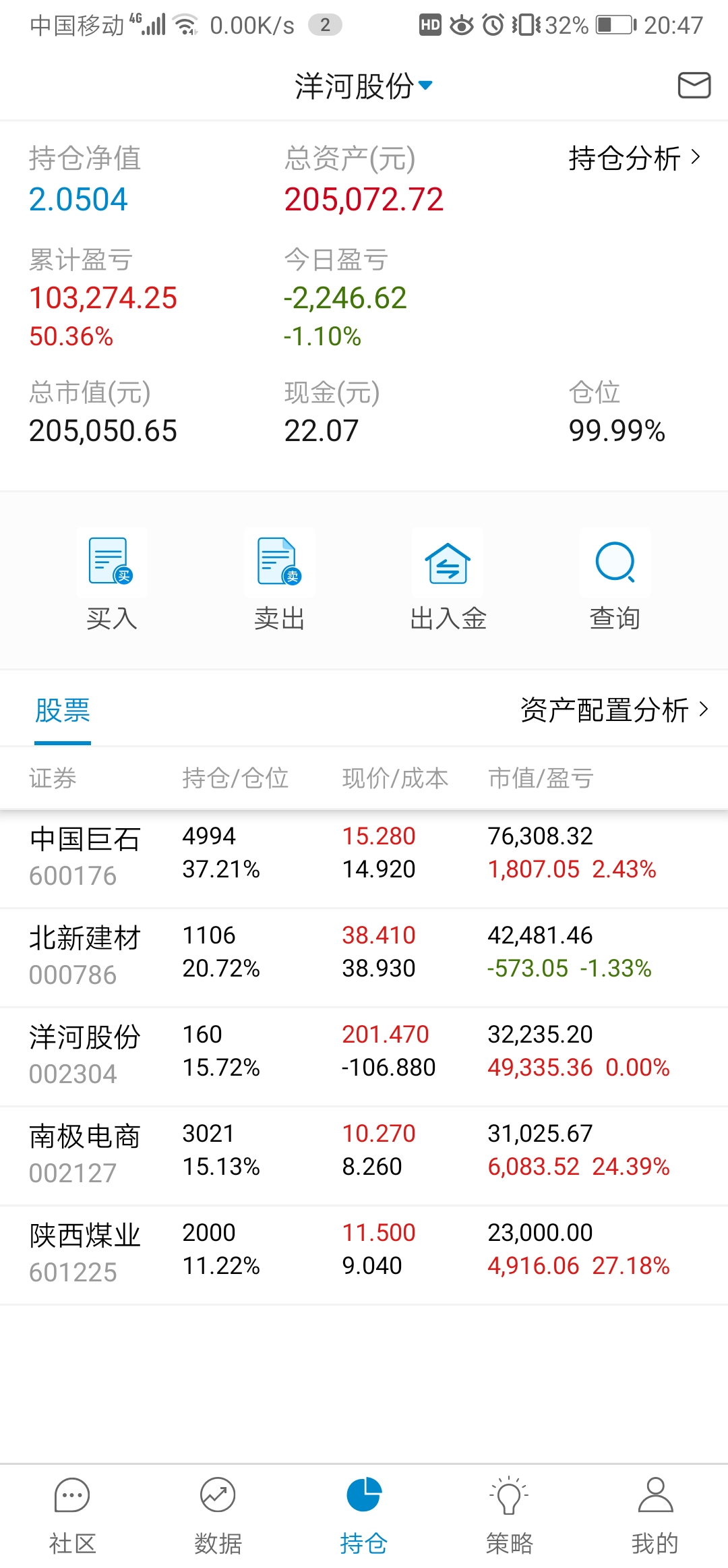Open the 北新建材 holding row
728x1568 pixels.
pos(364,954)
